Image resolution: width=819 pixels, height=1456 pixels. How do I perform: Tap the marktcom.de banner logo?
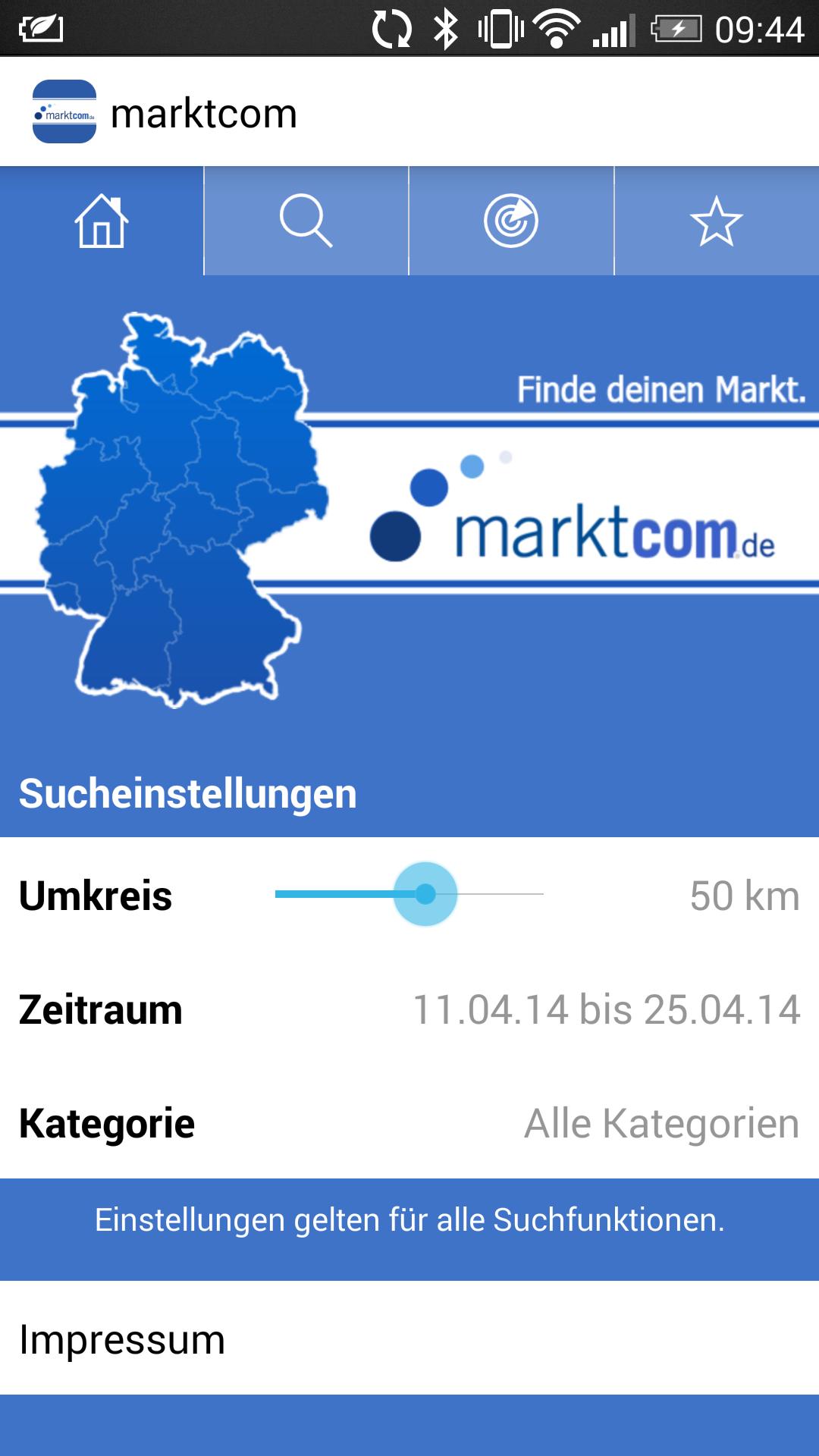pos(576,523)
